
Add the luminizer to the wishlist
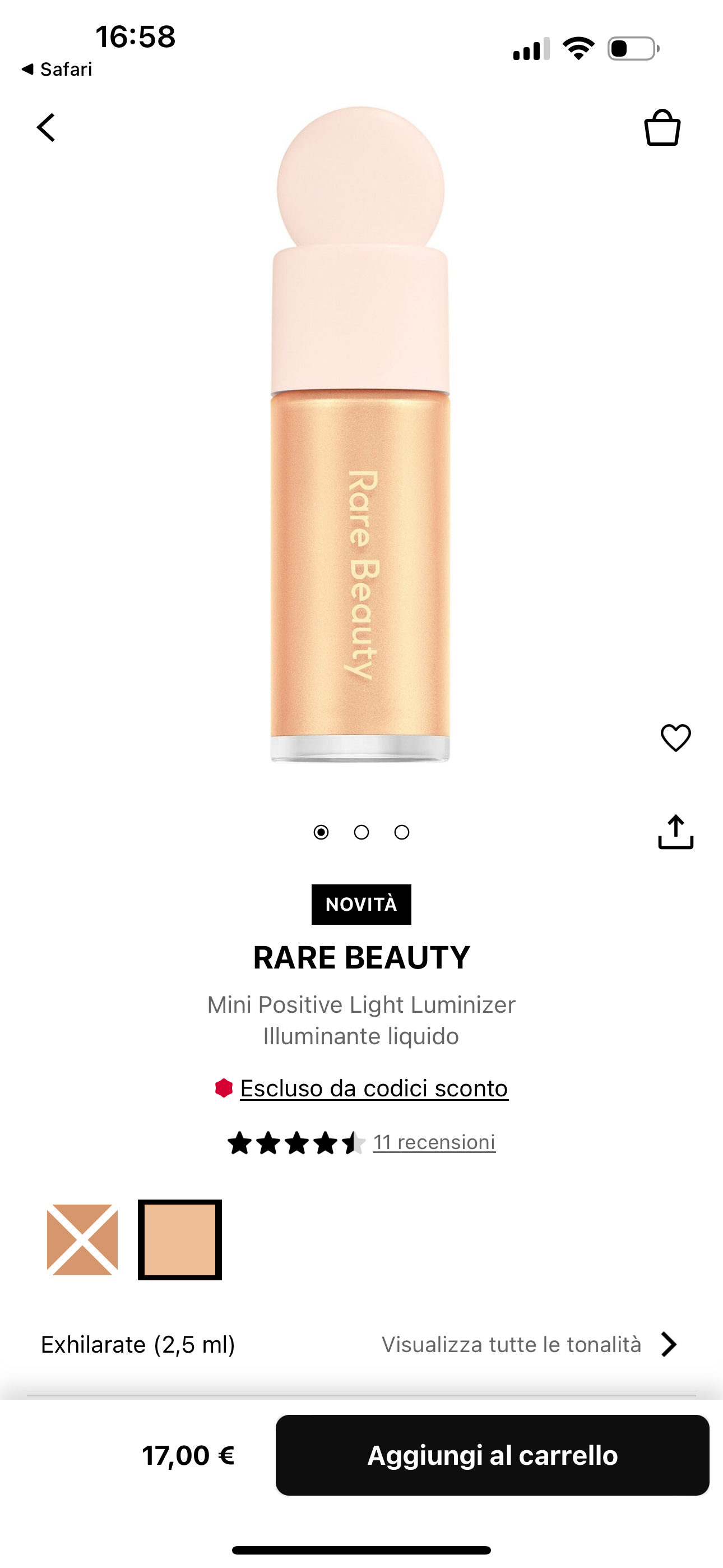(675, 738)
